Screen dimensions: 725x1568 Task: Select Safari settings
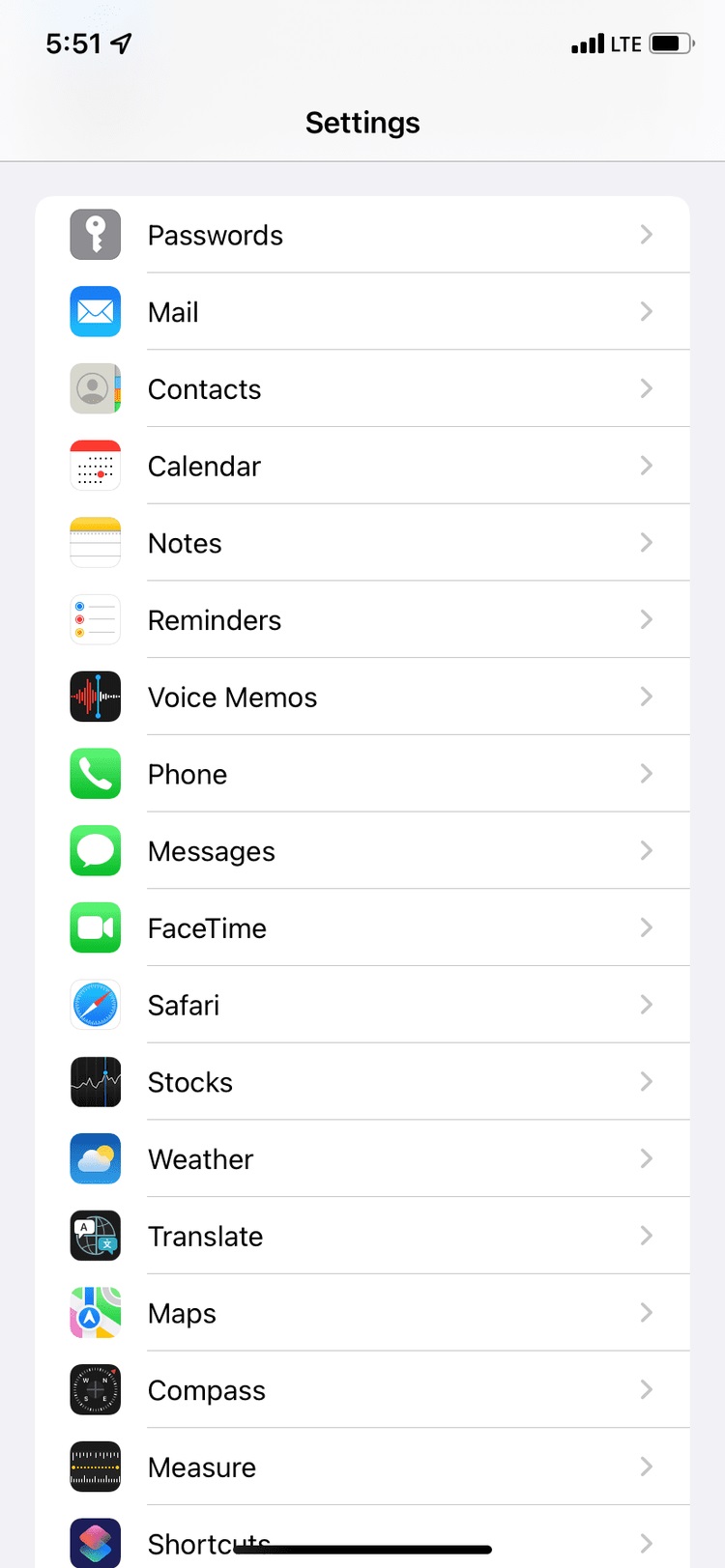pos(362,1006)
